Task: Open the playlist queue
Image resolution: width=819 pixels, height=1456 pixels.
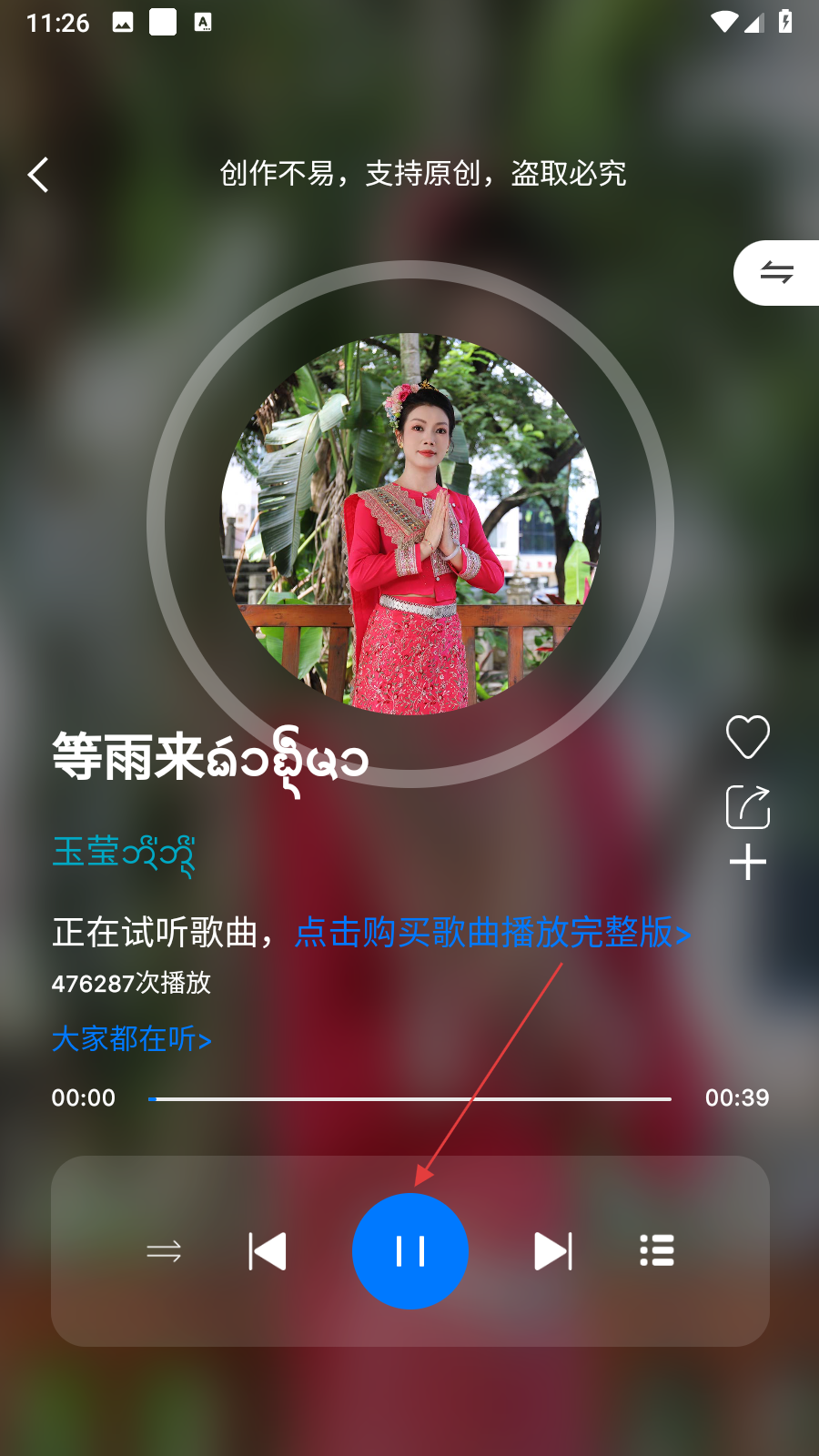Action: pos(656,1251)
